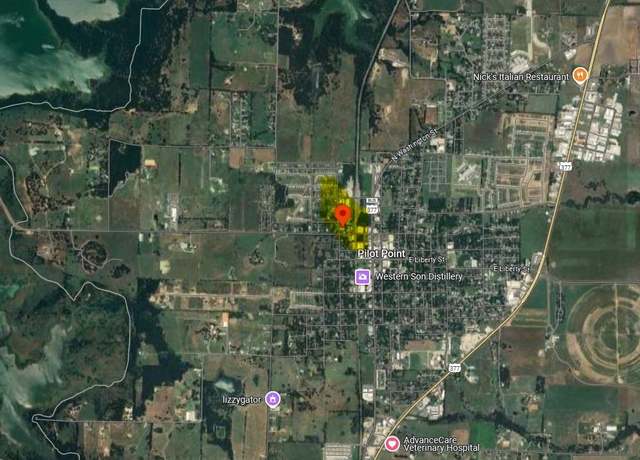Select the Western Son Distillery marker
This screenshot has width=640, height=460.
[362, 276]
